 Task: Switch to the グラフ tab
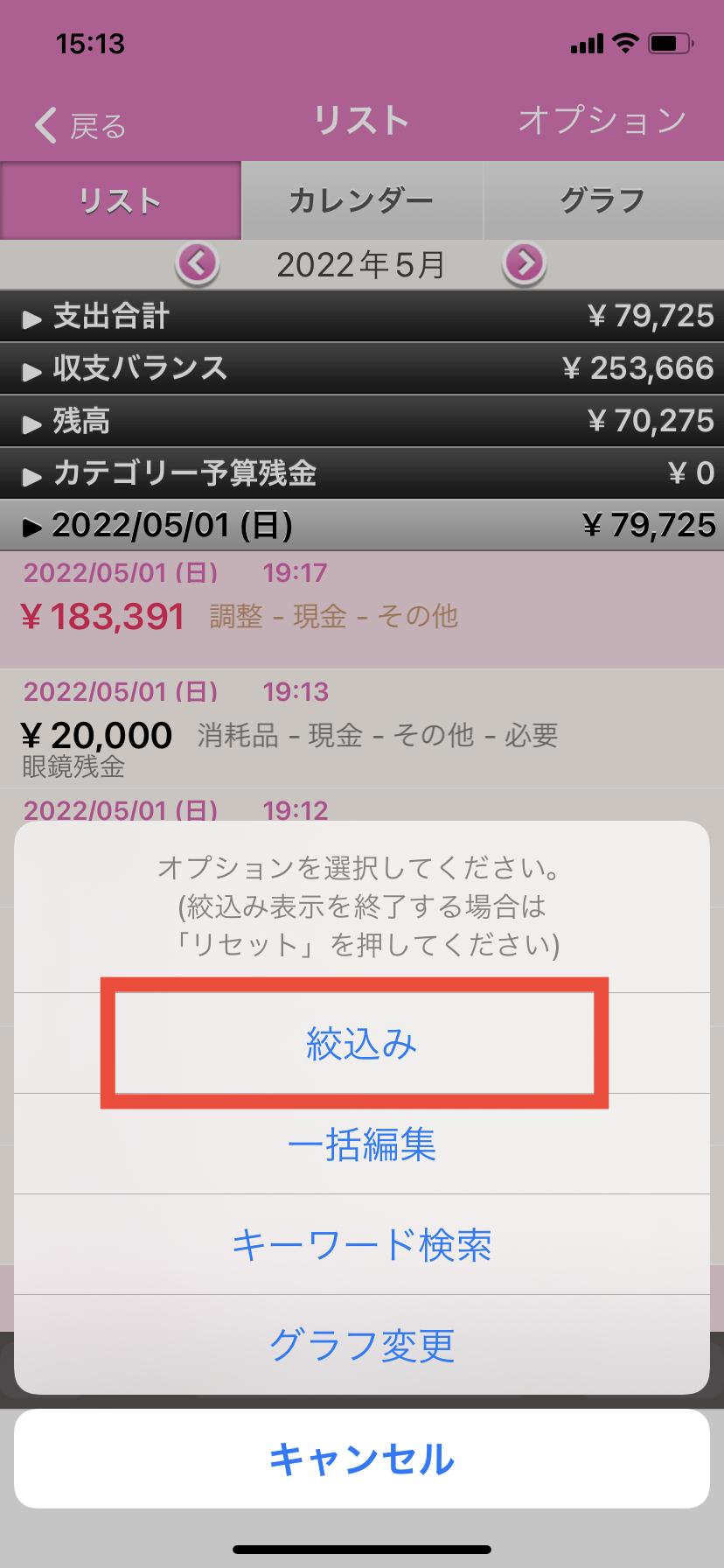602,200
